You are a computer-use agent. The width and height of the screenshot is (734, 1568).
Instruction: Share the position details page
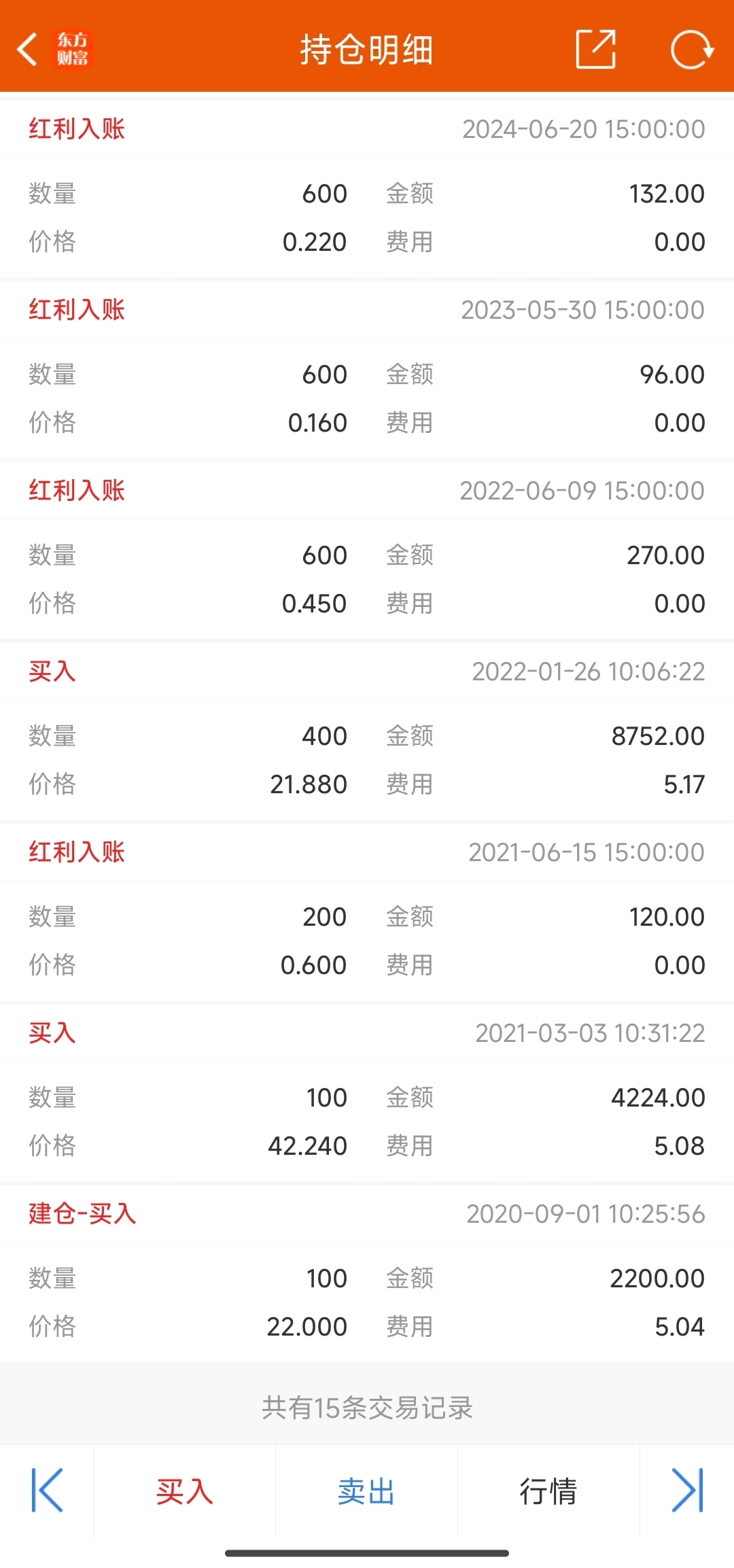pos(596,50)
